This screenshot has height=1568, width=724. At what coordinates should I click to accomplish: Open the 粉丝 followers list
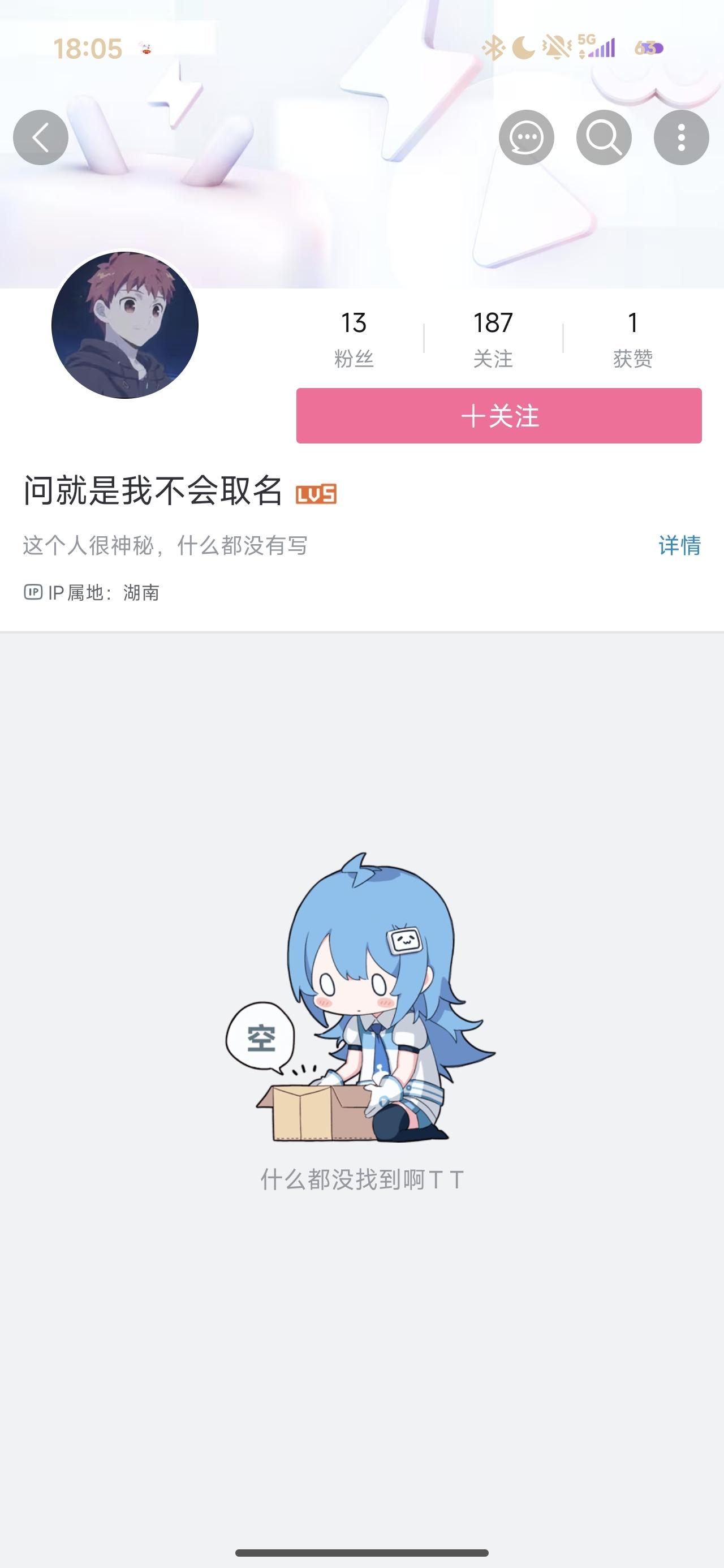pos(353,338)
